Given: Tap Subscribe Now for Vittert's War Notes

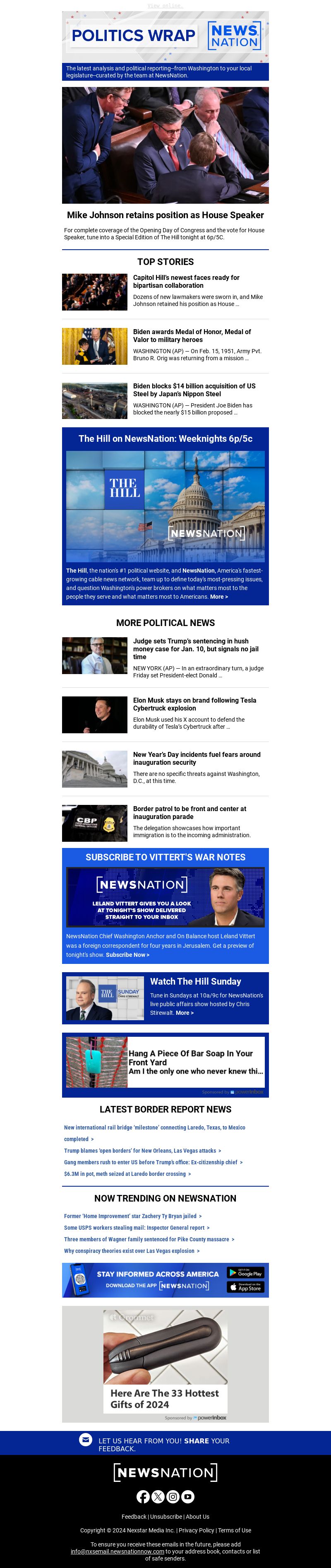Looking at the screenshot, I should point(127,954).
